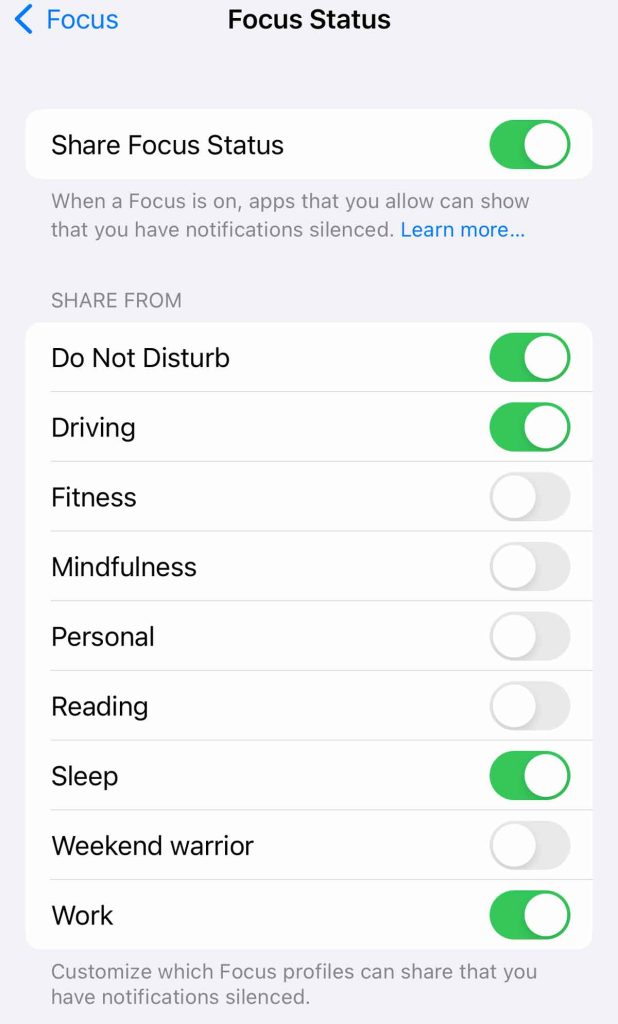Turn on the Mindfulness switch

529,567
